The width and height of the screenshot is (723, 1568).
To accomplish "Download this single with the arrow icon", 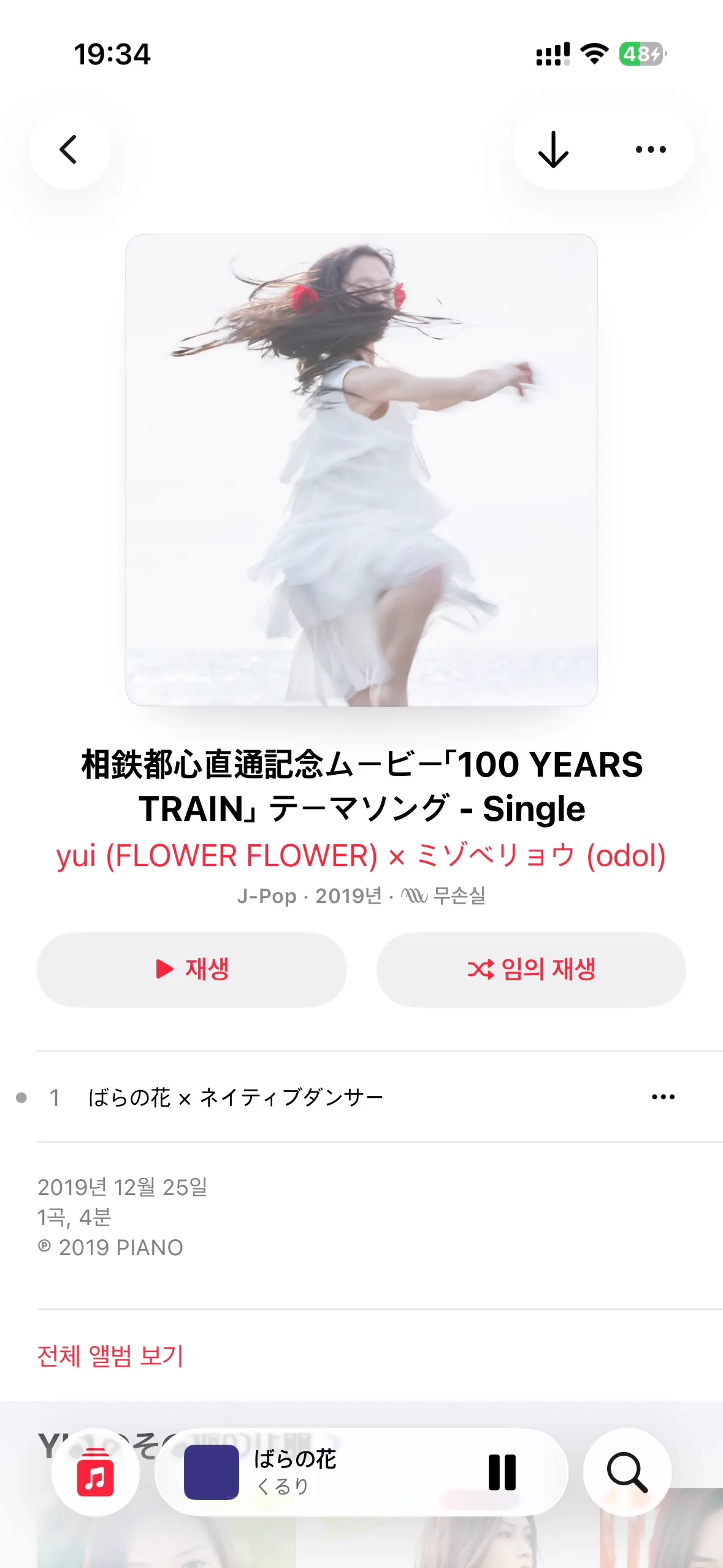I will (x=554, y=149).
